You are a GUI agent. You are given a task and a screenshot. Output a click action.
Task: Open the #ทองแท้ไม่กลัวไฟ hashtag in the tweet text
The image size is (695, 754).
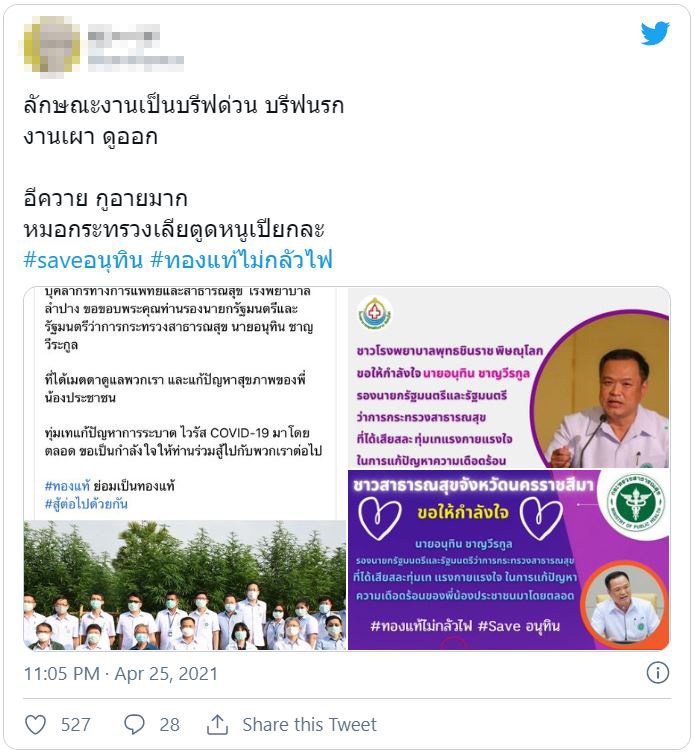[241, 261]
